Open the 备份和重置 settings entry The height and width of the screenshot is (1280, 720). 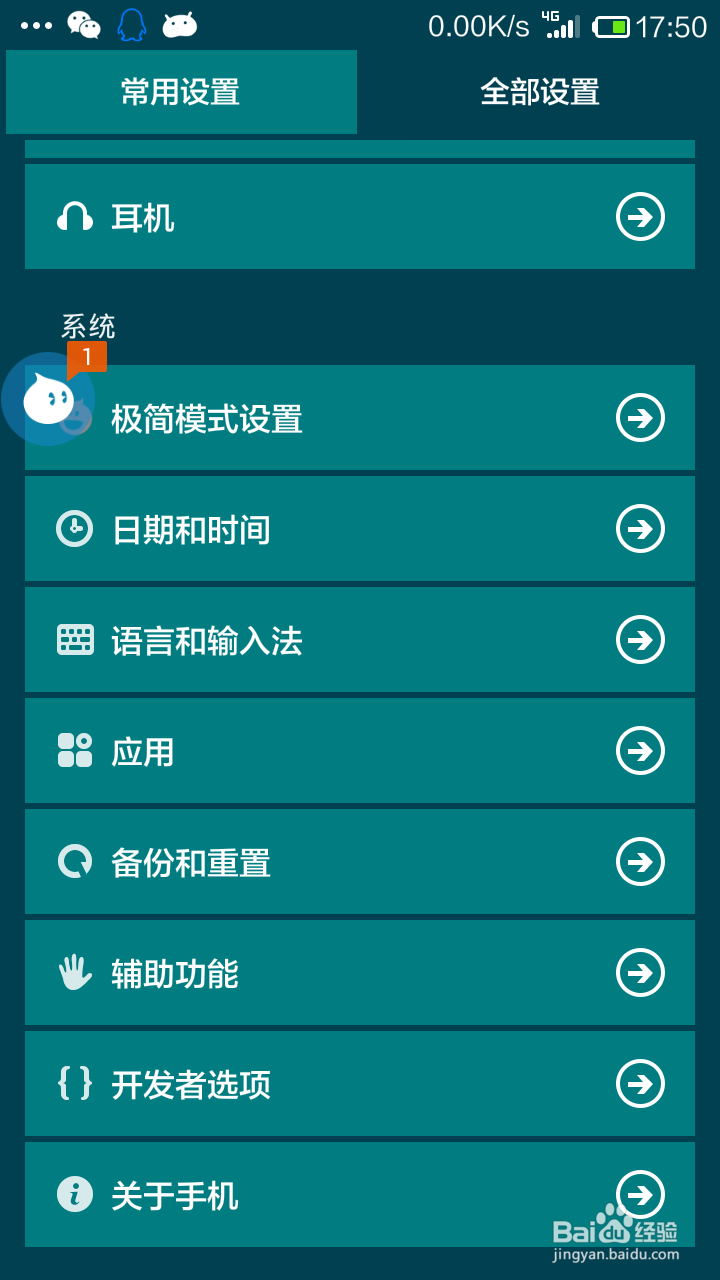click(360, 862)
